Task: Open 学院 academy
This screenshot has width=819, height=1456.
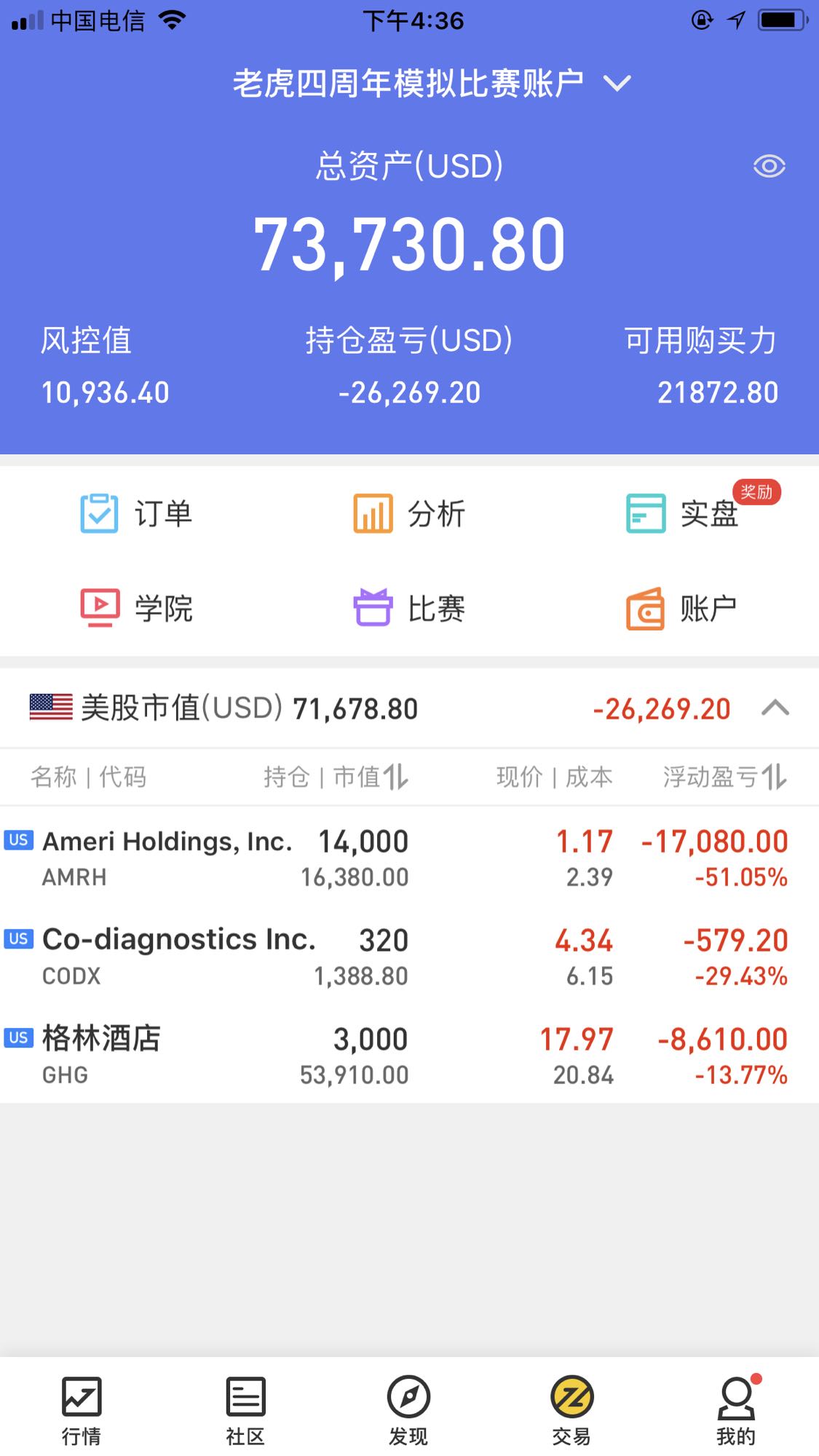Action: click(x=137, y=608)
